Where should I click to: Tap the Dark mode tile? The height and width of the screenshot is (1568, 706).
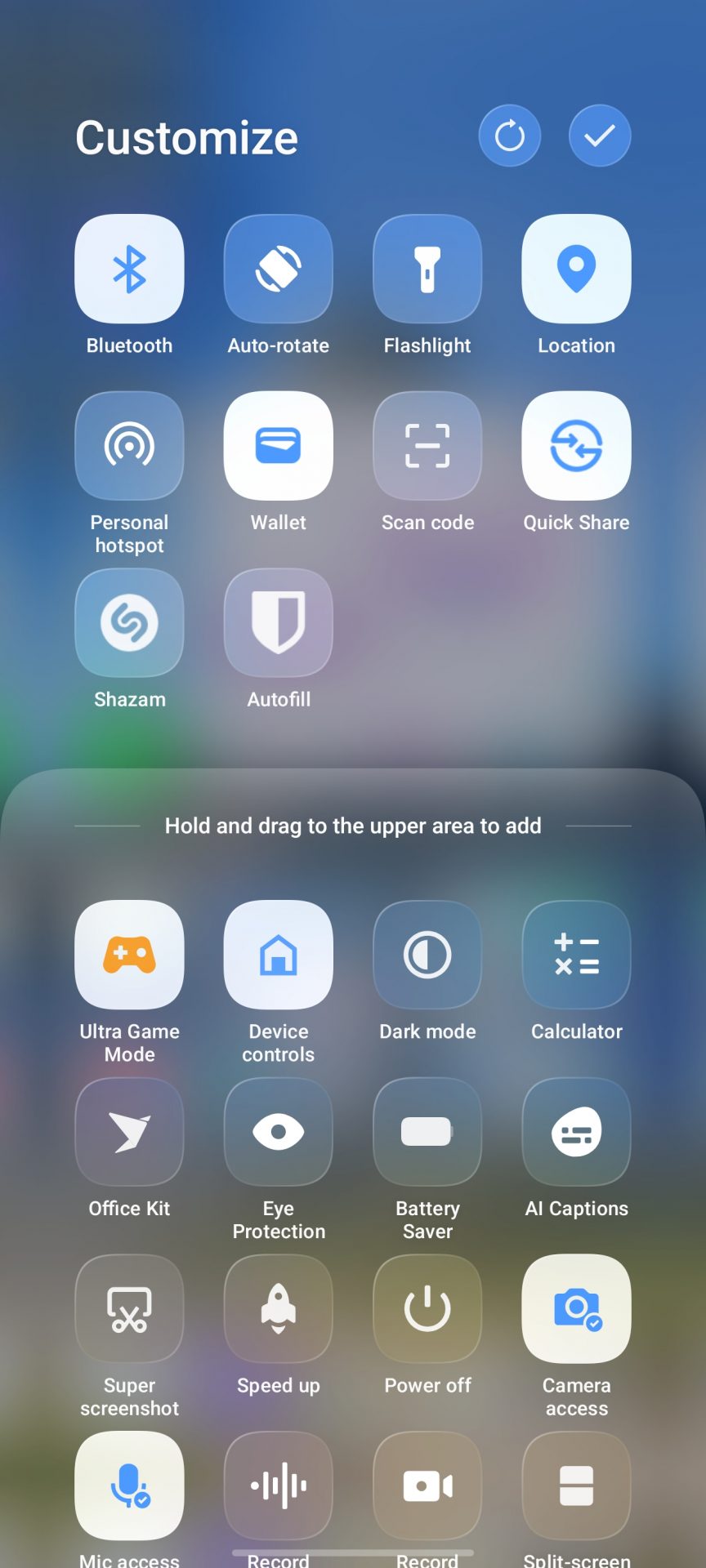pyautogui.click(x=427, y=955)
